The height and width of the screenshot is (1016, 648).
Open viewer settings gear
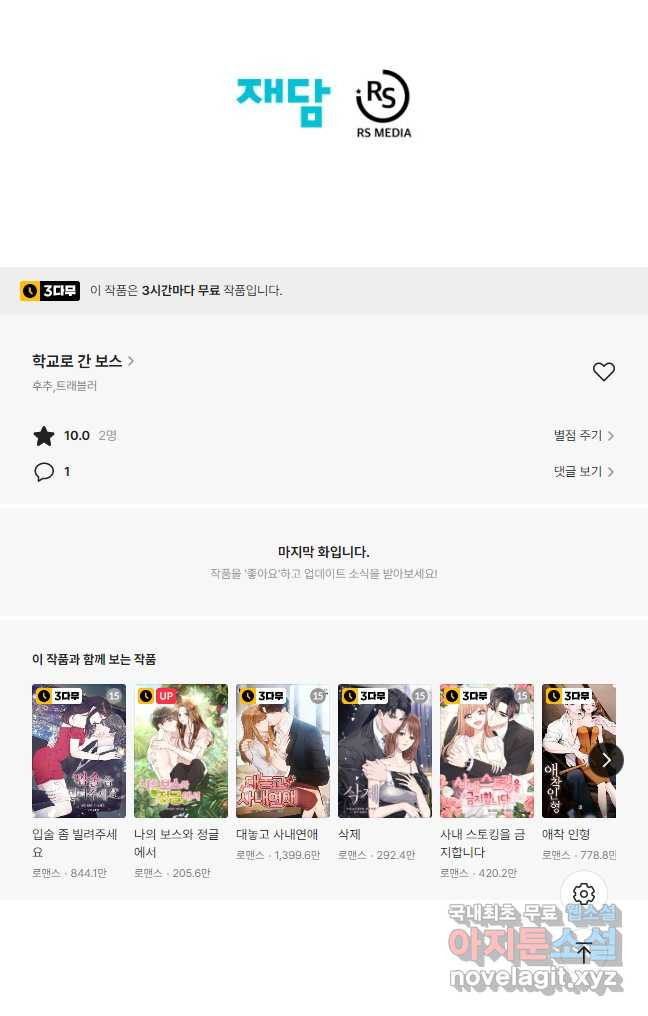pos(584,894)
